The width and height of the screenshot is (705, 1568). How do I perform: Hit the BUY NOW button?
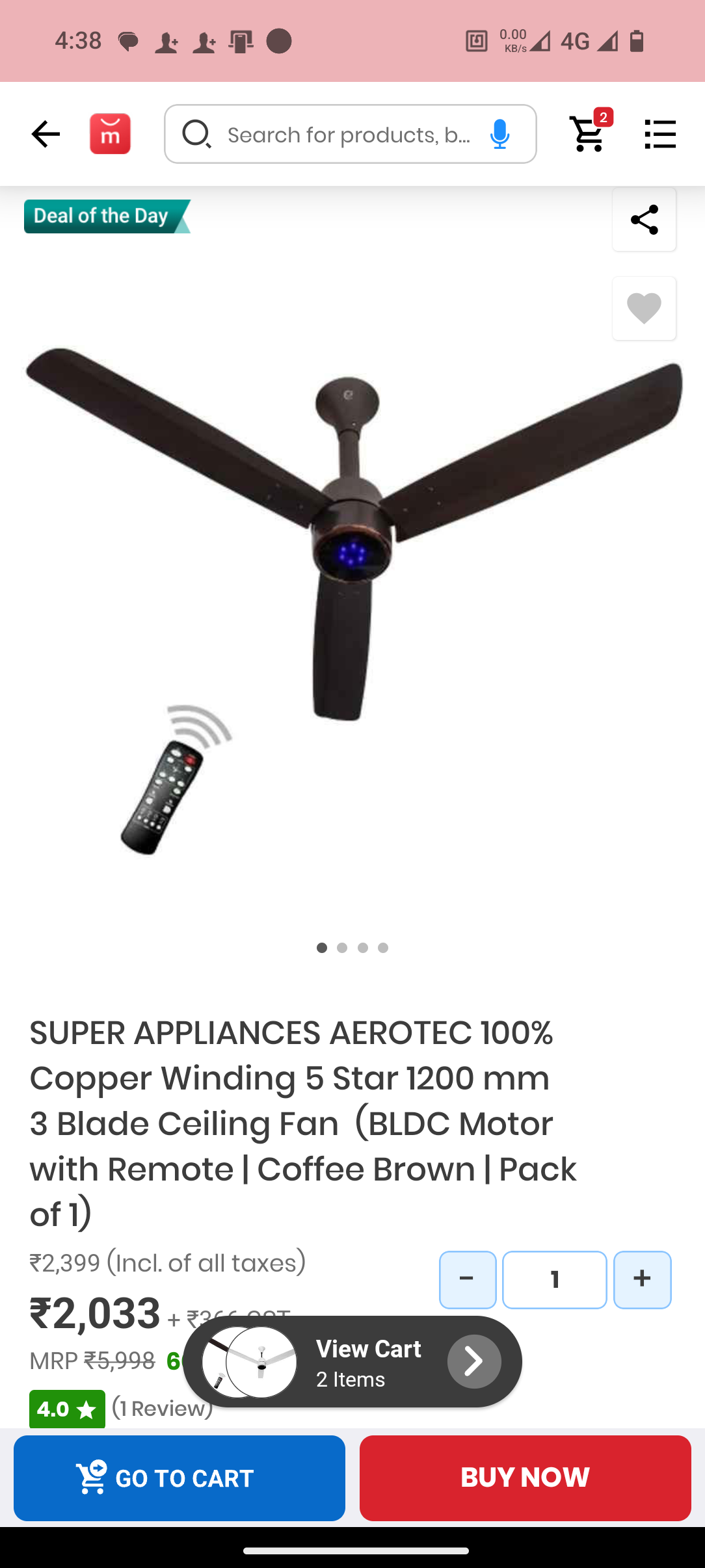(525, 1478)
